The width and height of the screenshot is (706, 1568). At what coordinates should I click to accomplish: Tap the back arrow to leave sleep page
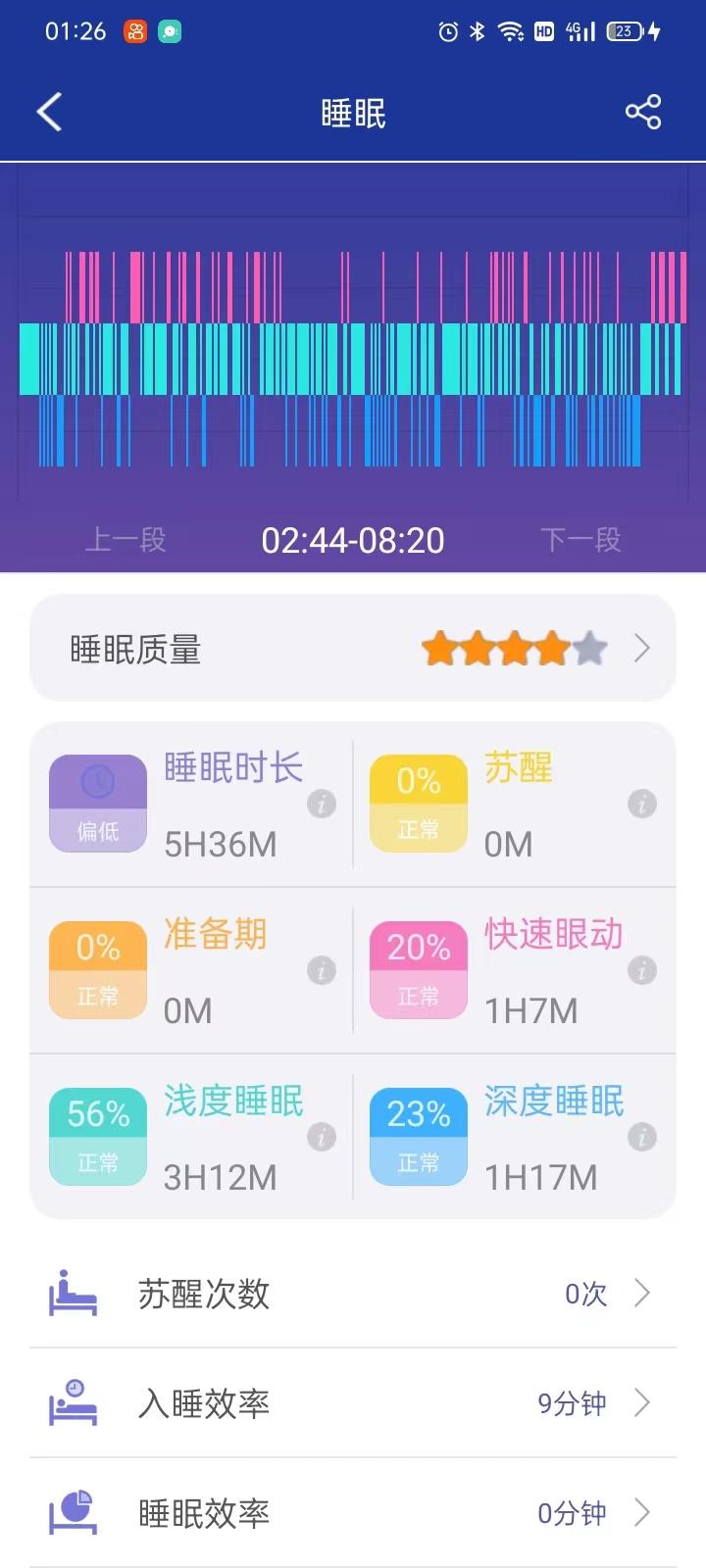(51, 112)
